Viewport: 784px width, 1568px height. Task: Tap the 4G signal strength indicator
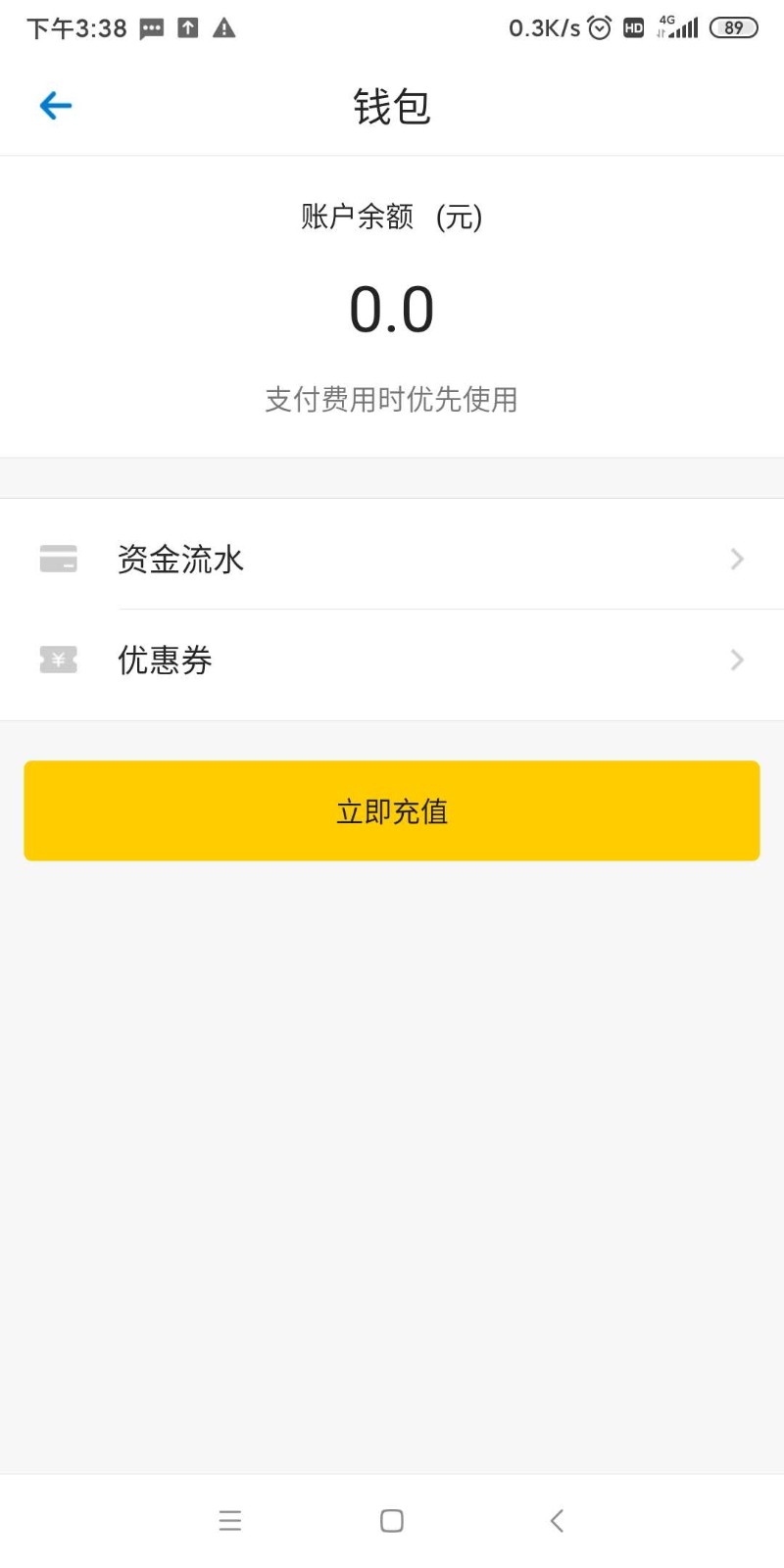click(678, 27)
